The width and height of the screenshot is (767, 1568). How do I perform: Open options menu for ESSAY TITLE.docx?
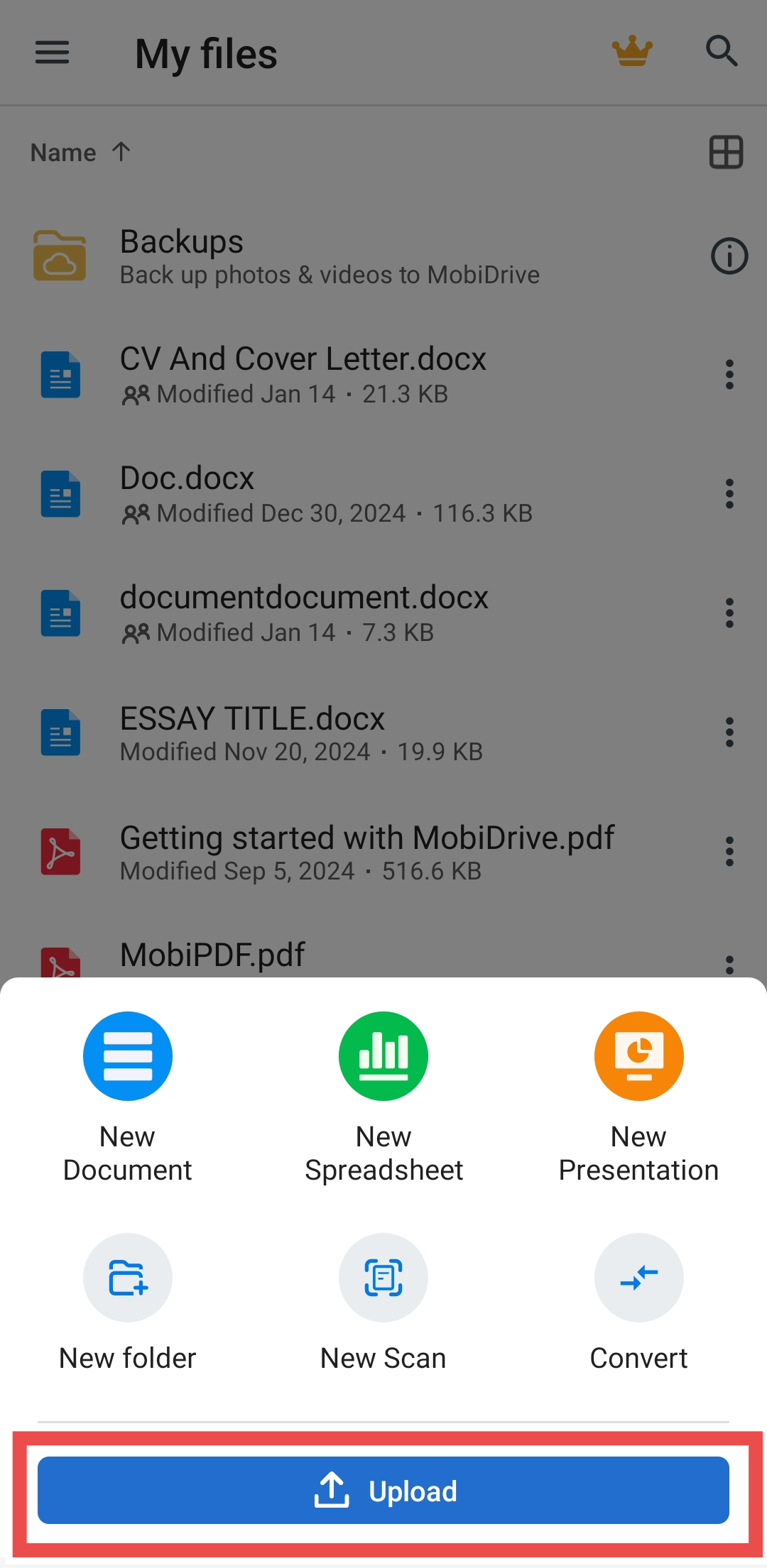click(x=730, y=733)
